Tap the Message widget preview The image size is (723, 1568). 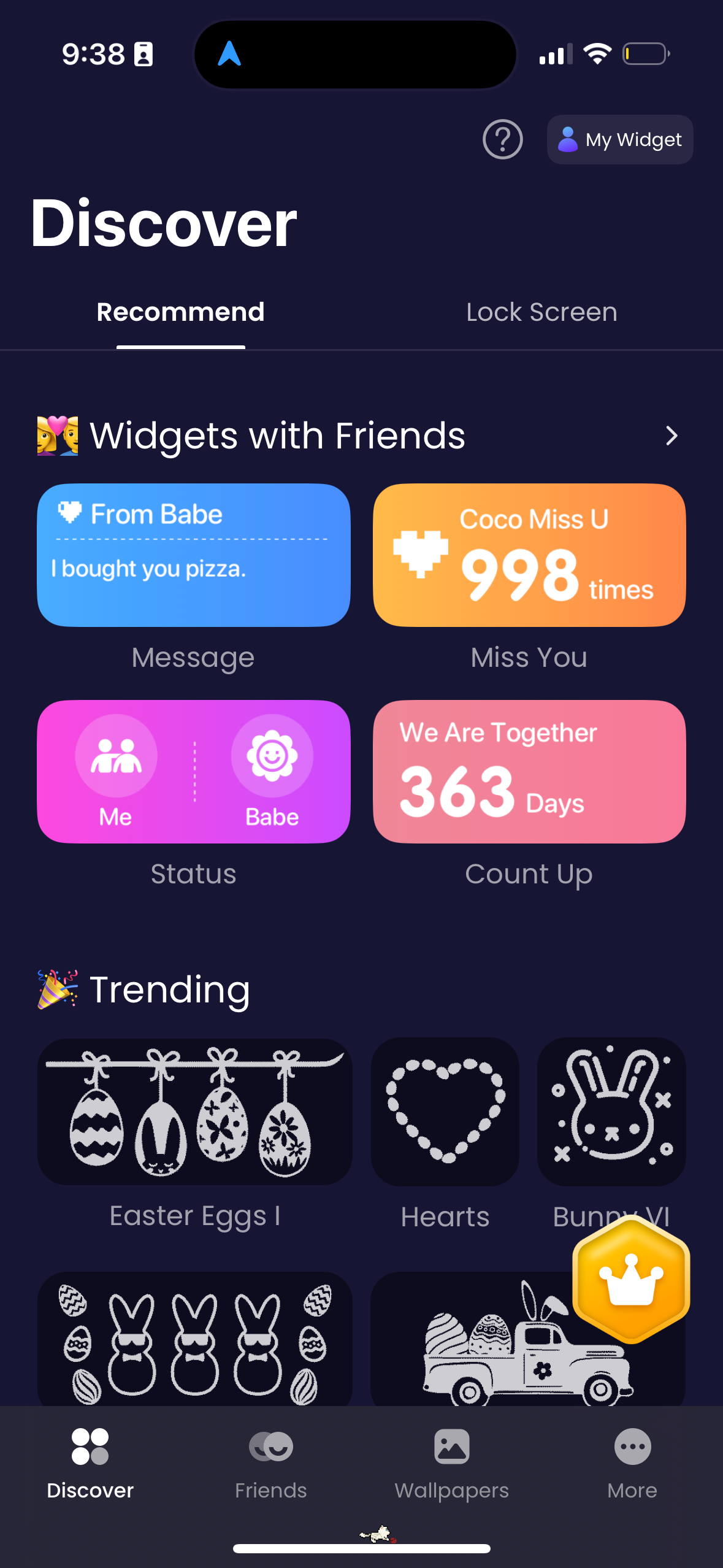pos(194,554)
